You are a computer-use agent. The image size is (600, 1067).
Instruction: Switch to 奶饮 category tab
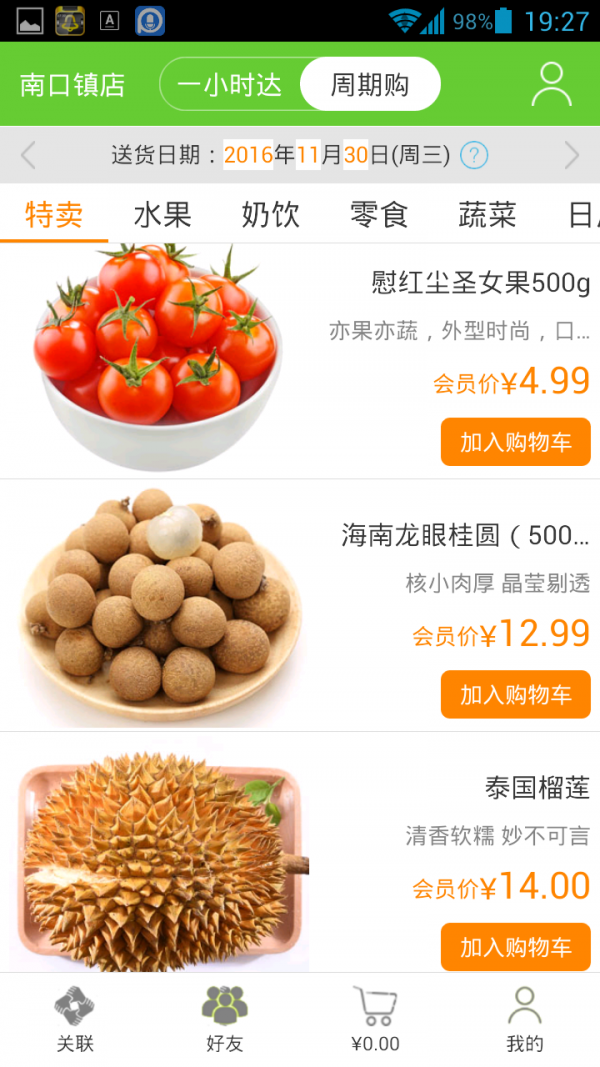[270, 214]
